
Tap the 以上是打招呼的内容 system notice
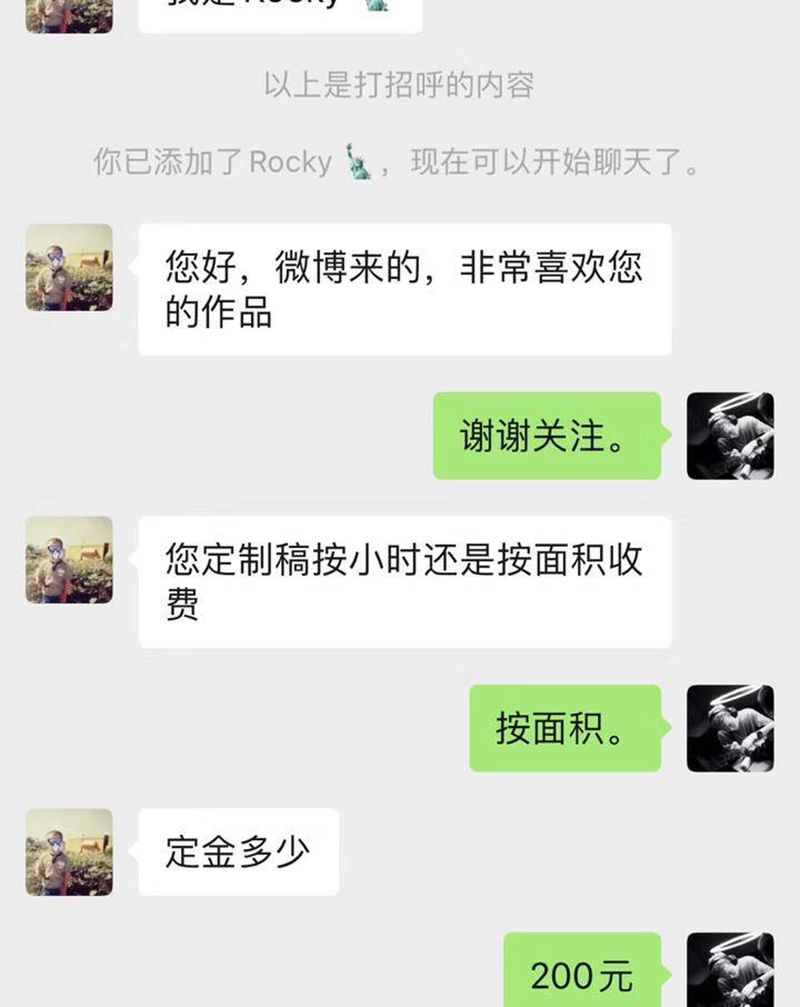click(x=400, y=86)
